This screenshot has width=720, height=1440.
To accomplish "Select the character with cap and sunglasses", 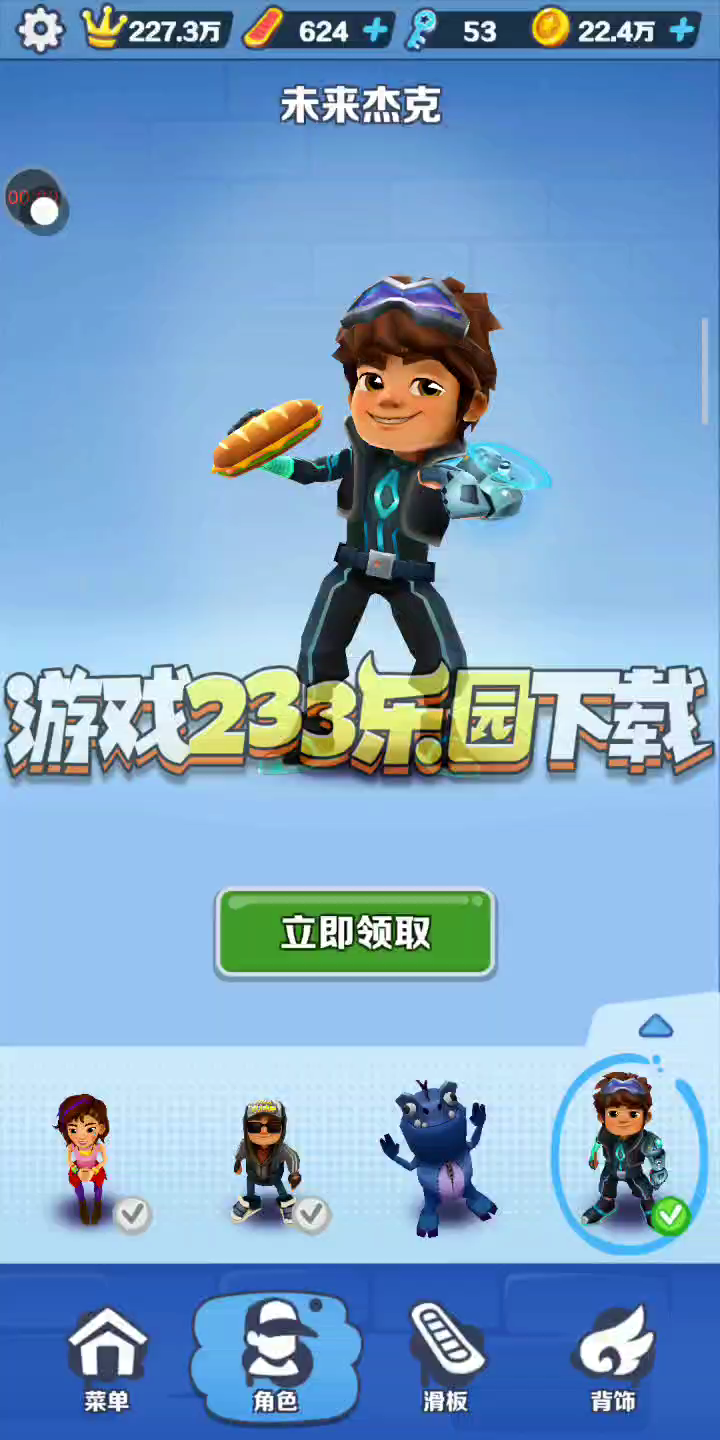I will tap(265, 1160).
